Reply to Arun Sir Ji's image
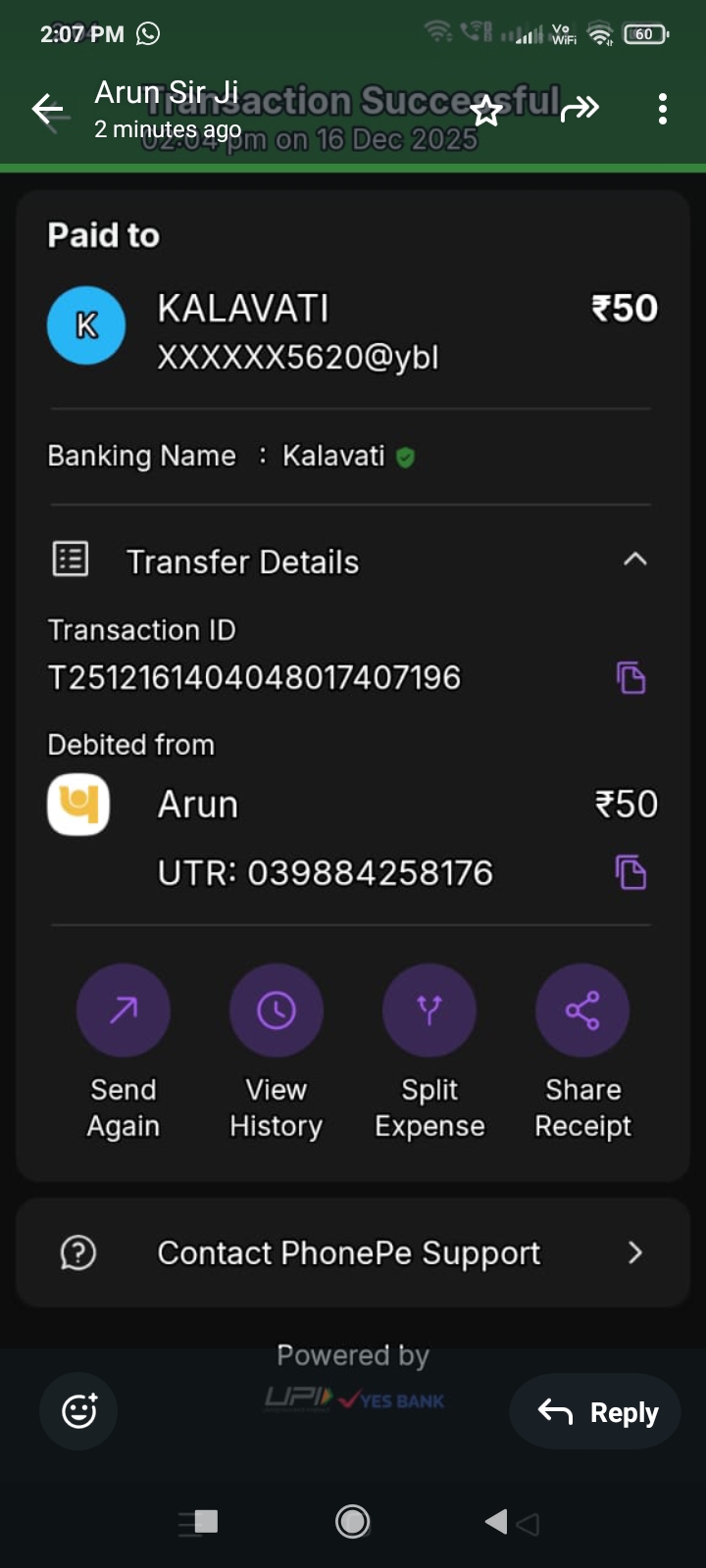Image resolution: width=706 pixels, height=1568 pixels. point(595,1411)
